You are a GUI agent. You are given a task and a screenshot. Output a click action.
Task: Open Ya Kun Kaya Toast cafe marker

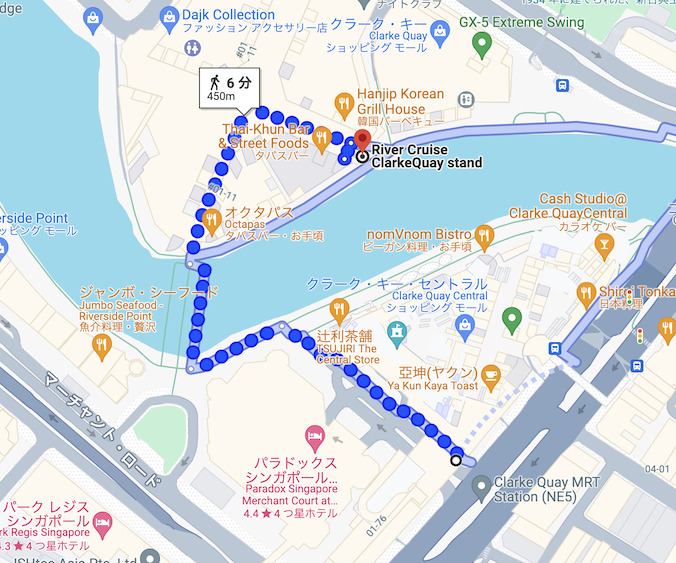(x=490, y=376)
